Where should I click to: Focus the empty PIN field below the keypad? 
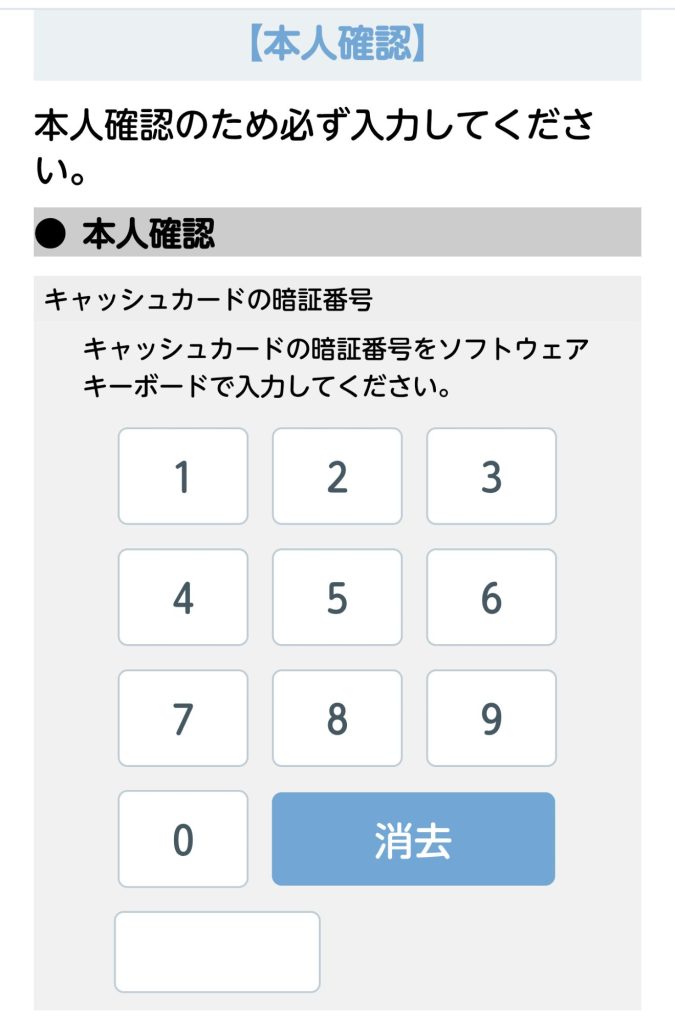coord(217,952)
